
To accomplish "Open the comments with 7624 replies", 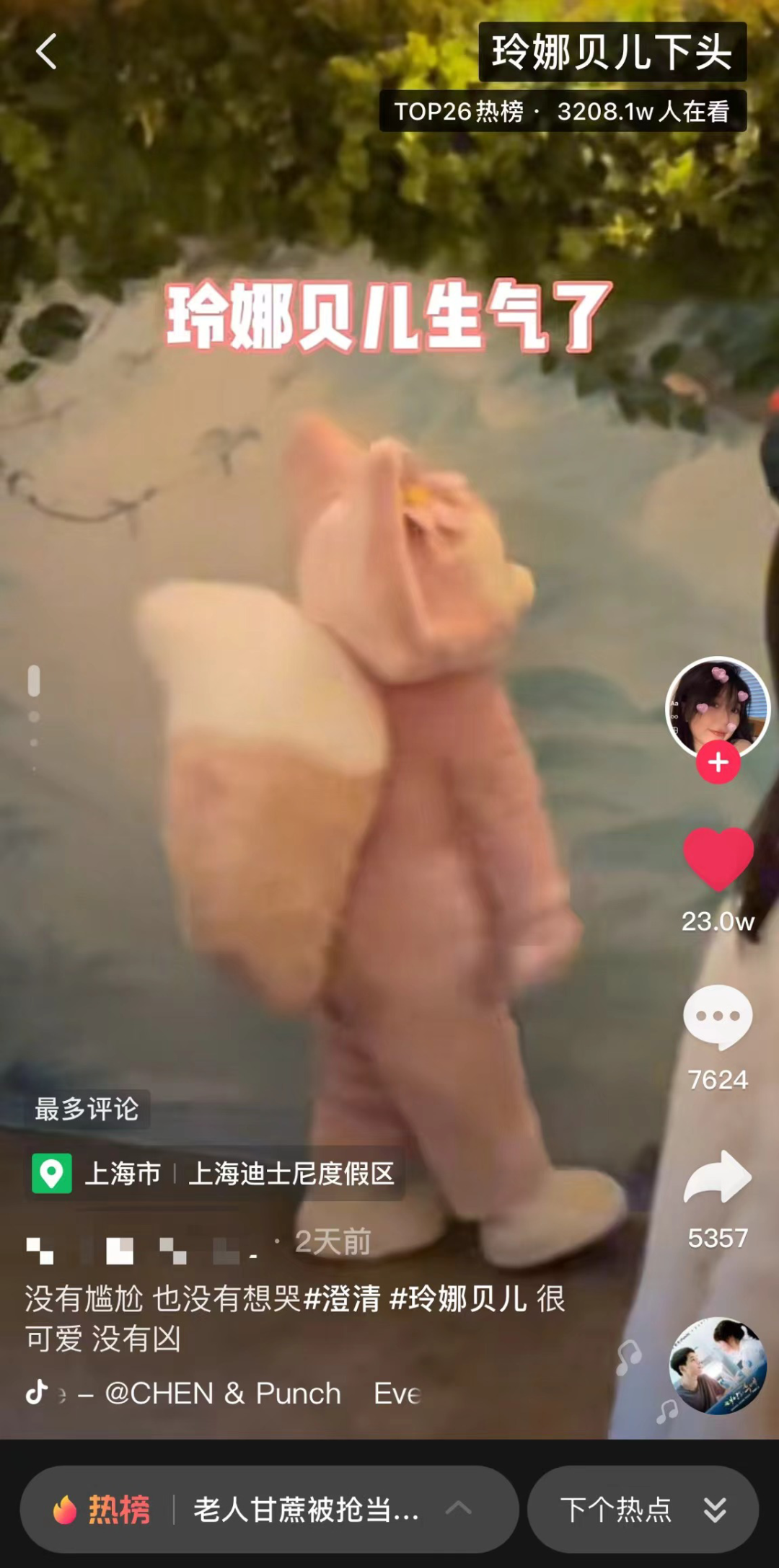I will pyautogui.click(x=718, y=1018).
